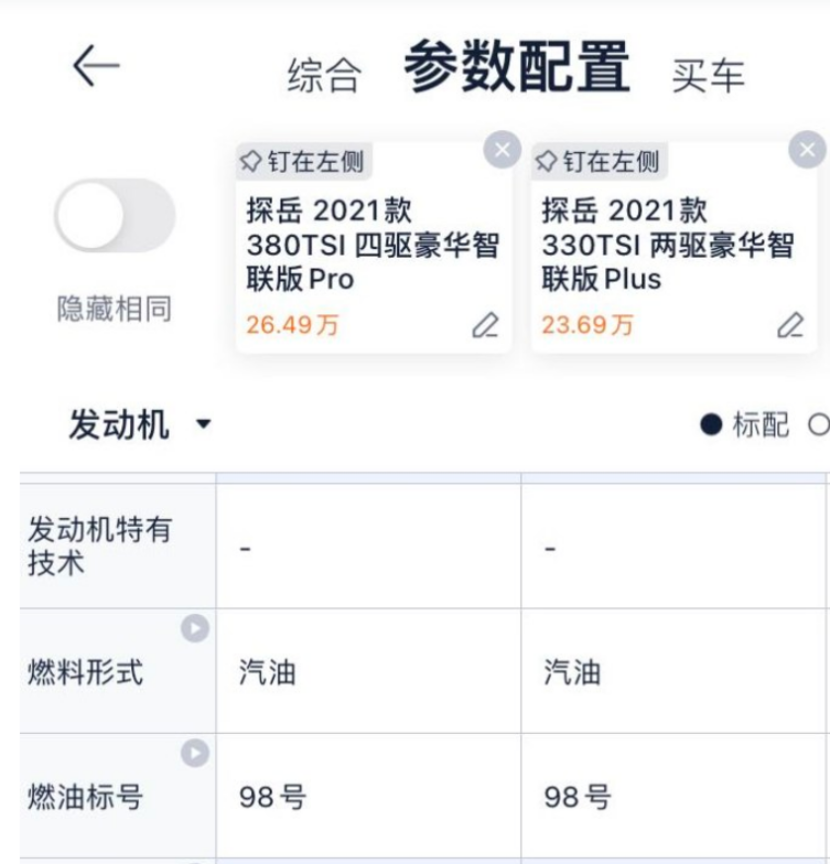Pin the 330TSI 两驱 car to left
Image resolution: width=831 pixels, height=865 pixels.
[597, 161]
